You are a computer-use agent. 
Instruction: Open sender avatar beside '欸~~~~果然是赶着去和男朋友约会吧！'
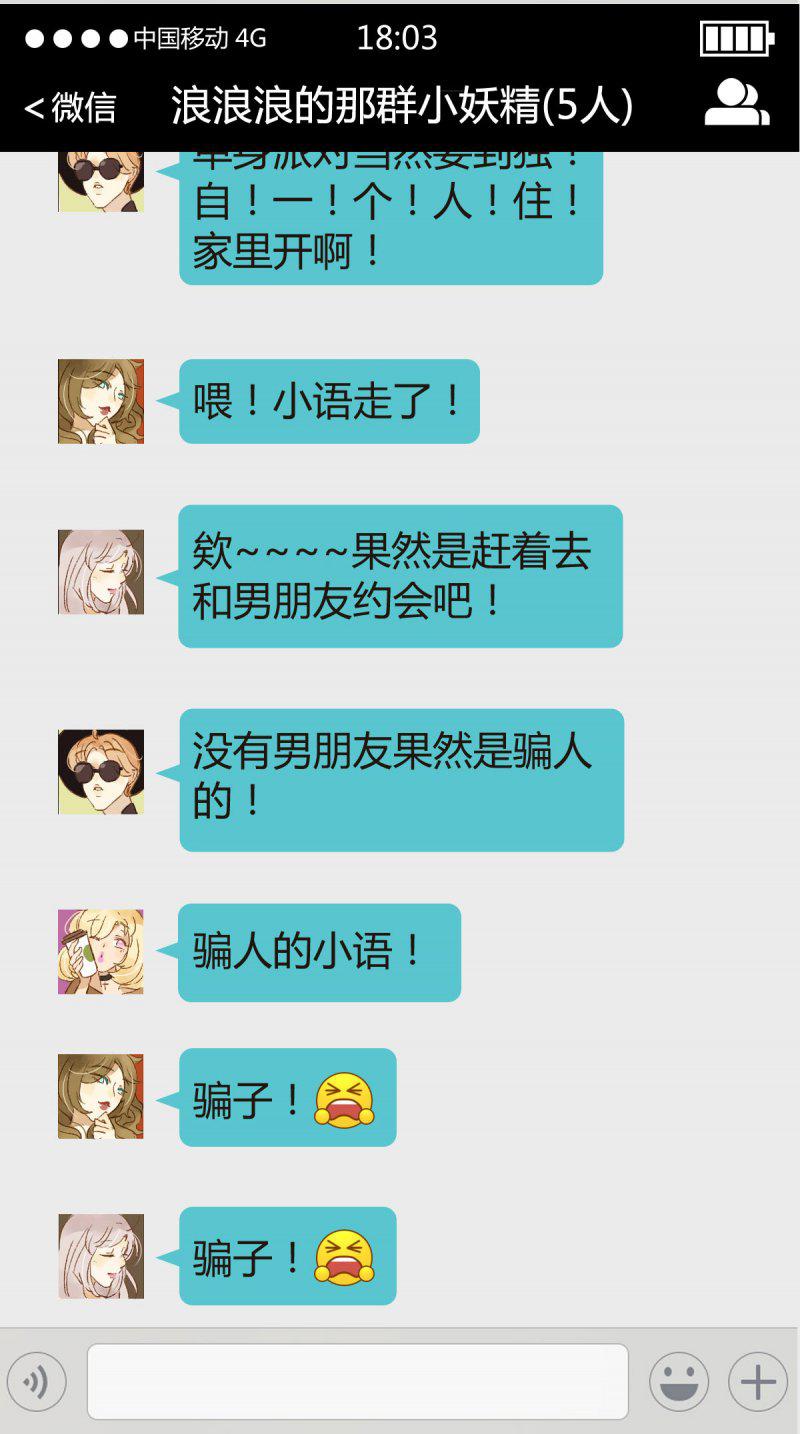click(x=101, y=572)
